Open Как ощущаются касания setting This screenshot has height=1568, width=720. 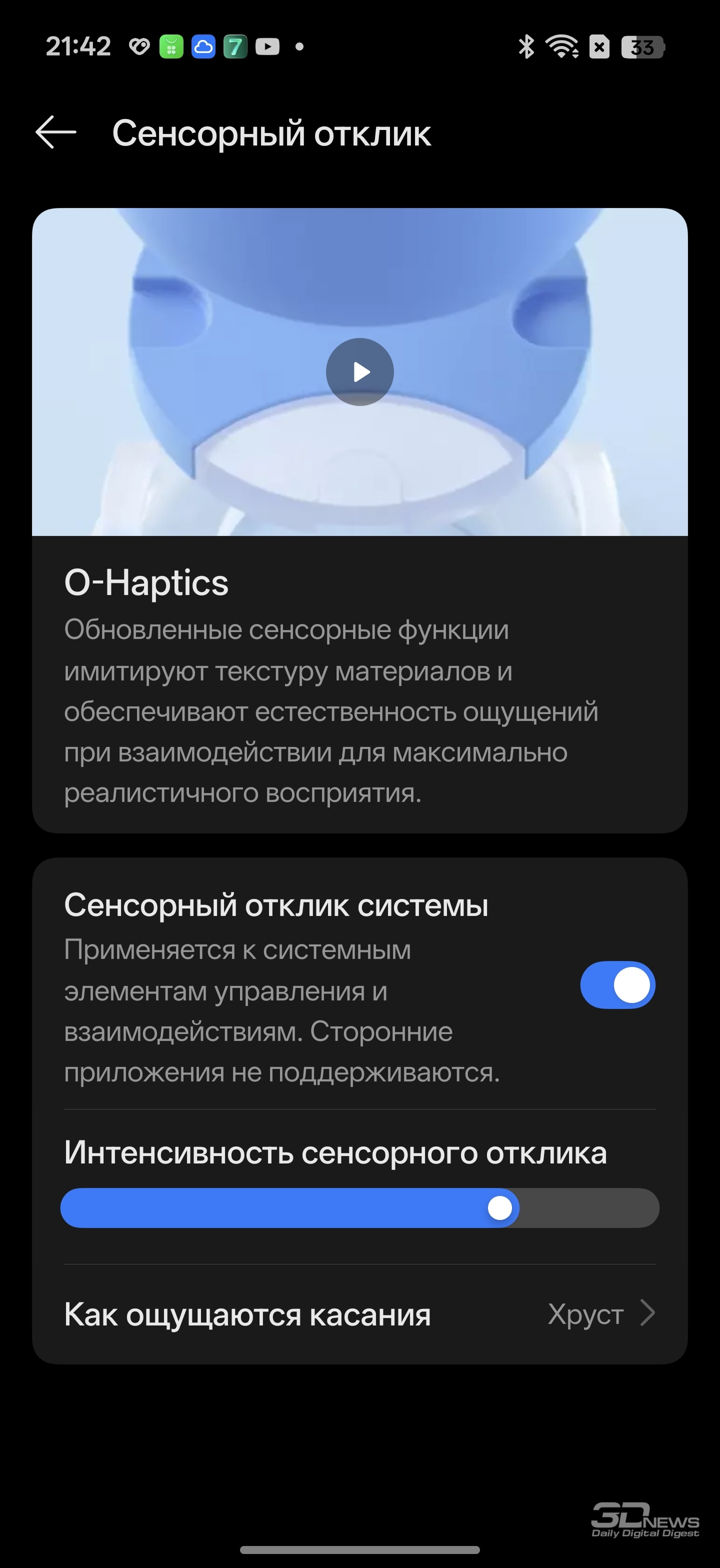359,1313
